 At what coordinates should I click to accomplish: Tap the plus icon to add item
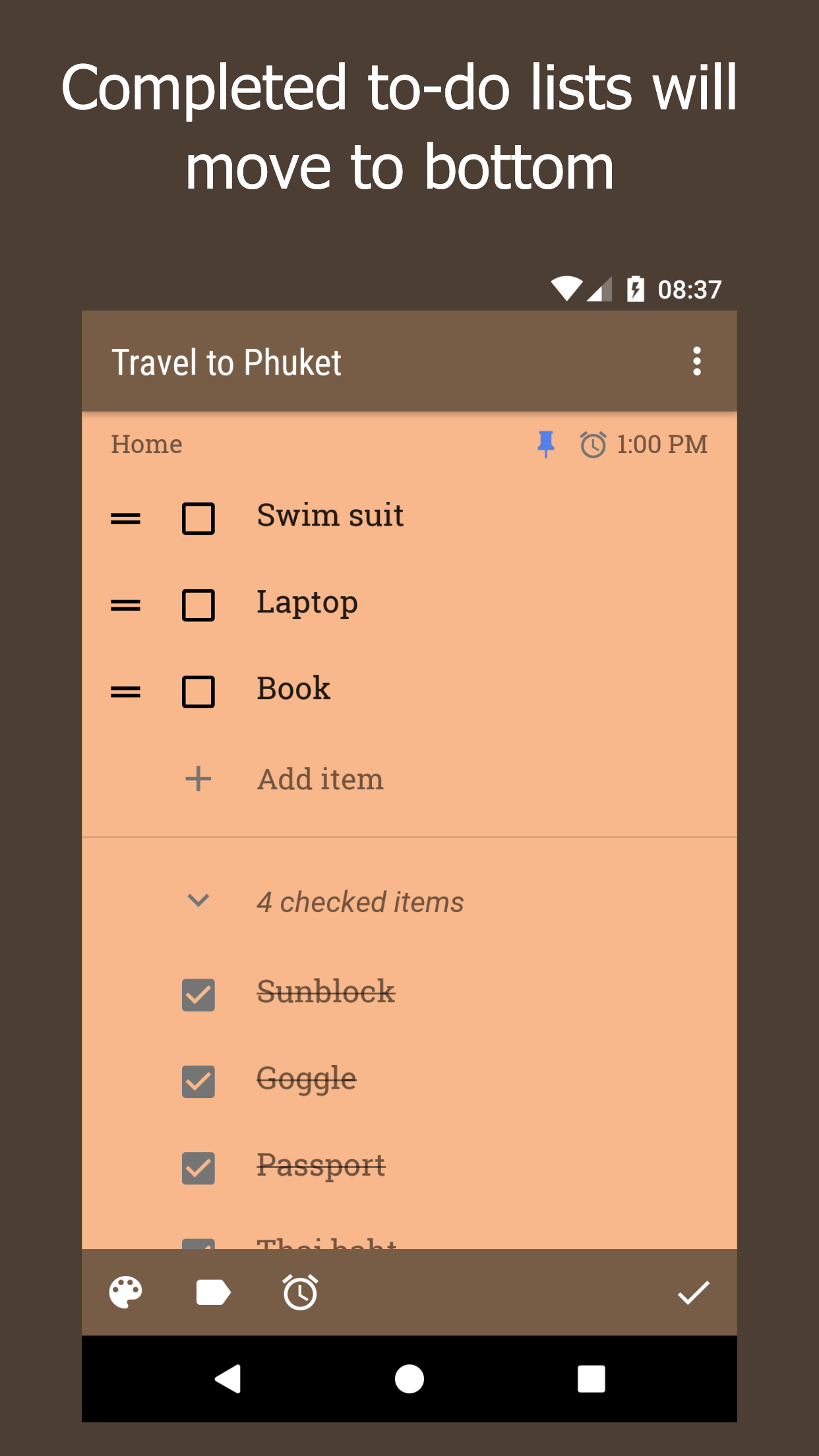coord(198,779)
